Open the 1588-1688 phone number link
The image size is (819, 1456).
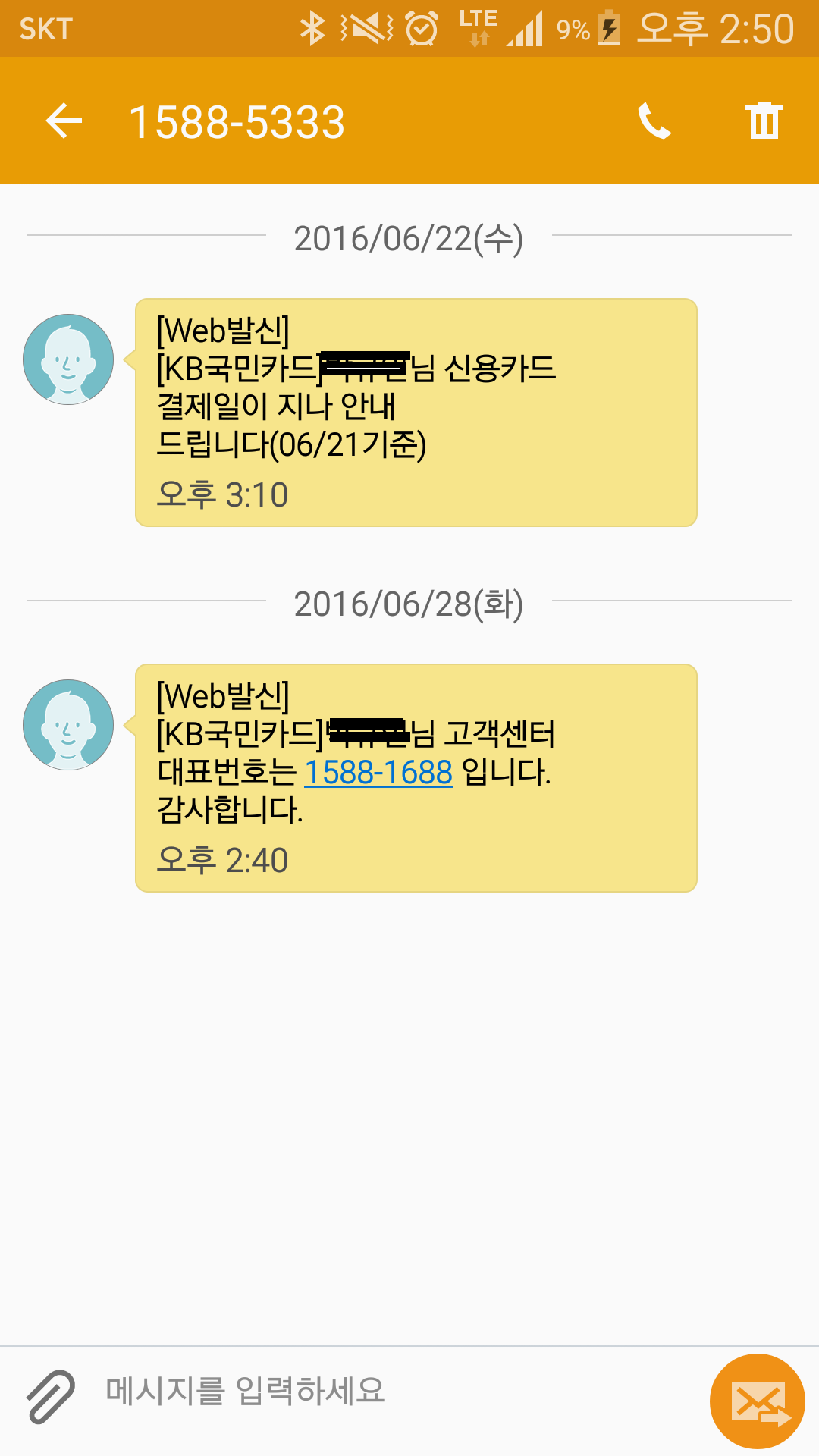point(378,773)
